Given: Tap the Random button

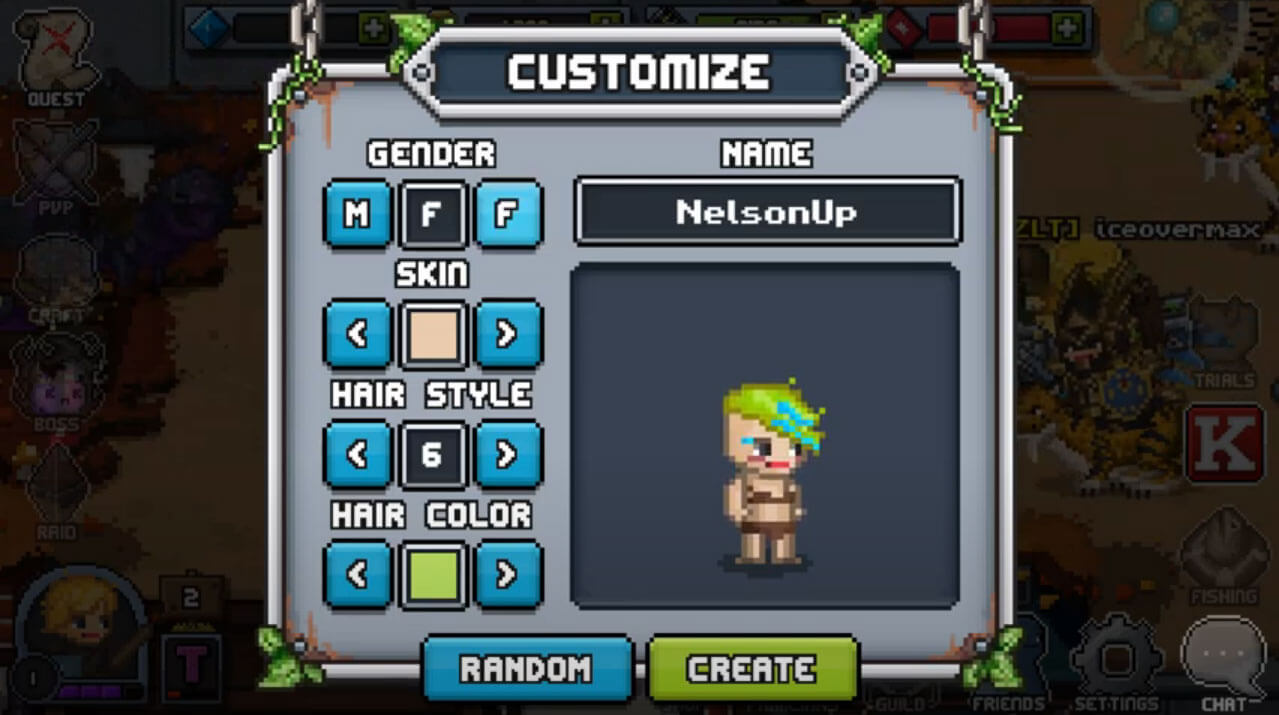Looking at the screenshot, I should coord(527,668).
